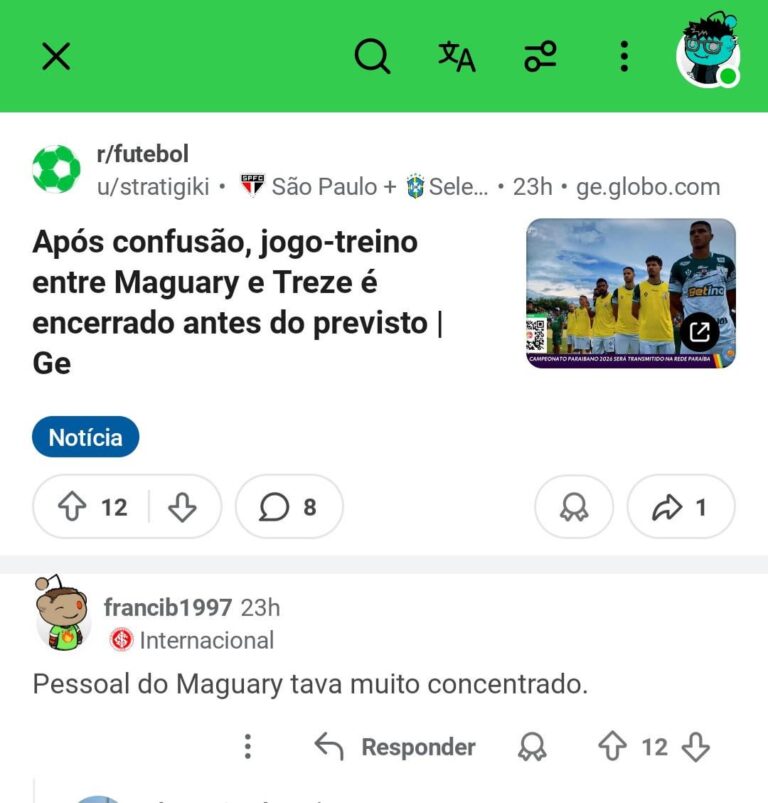Close the post view
Viewport: 768px width, 803px height.
click(x=56, y=56)
